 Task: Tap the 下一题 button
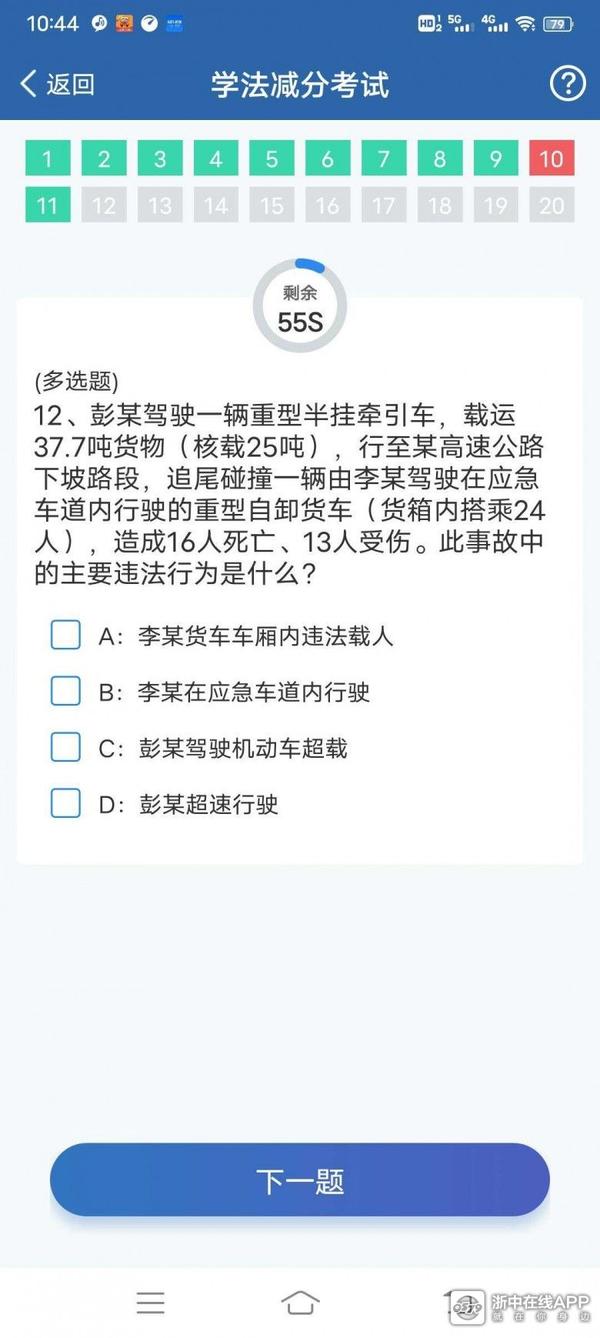pos(300,1180)
